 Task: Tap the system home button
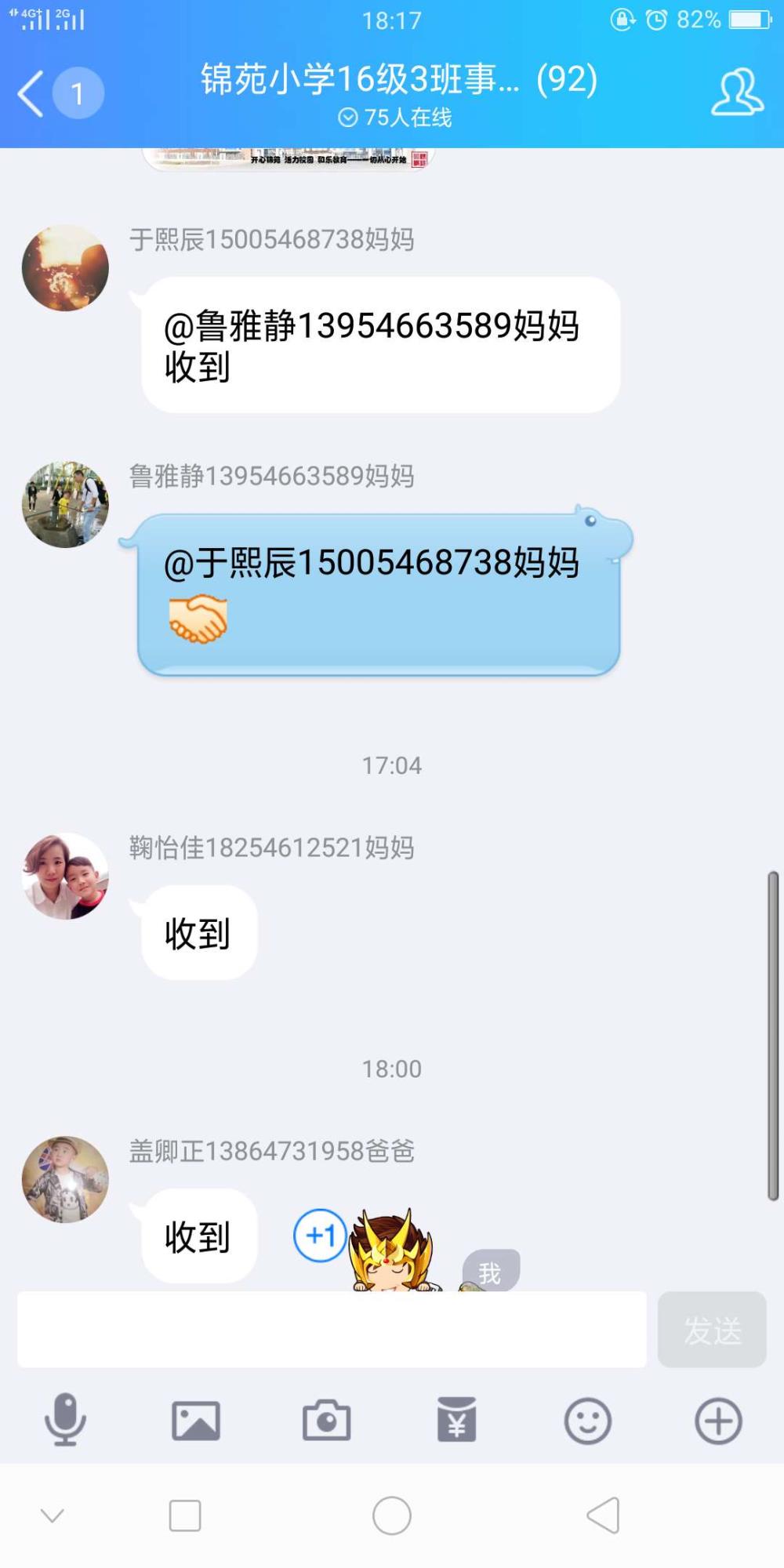tap(392, 1515)
